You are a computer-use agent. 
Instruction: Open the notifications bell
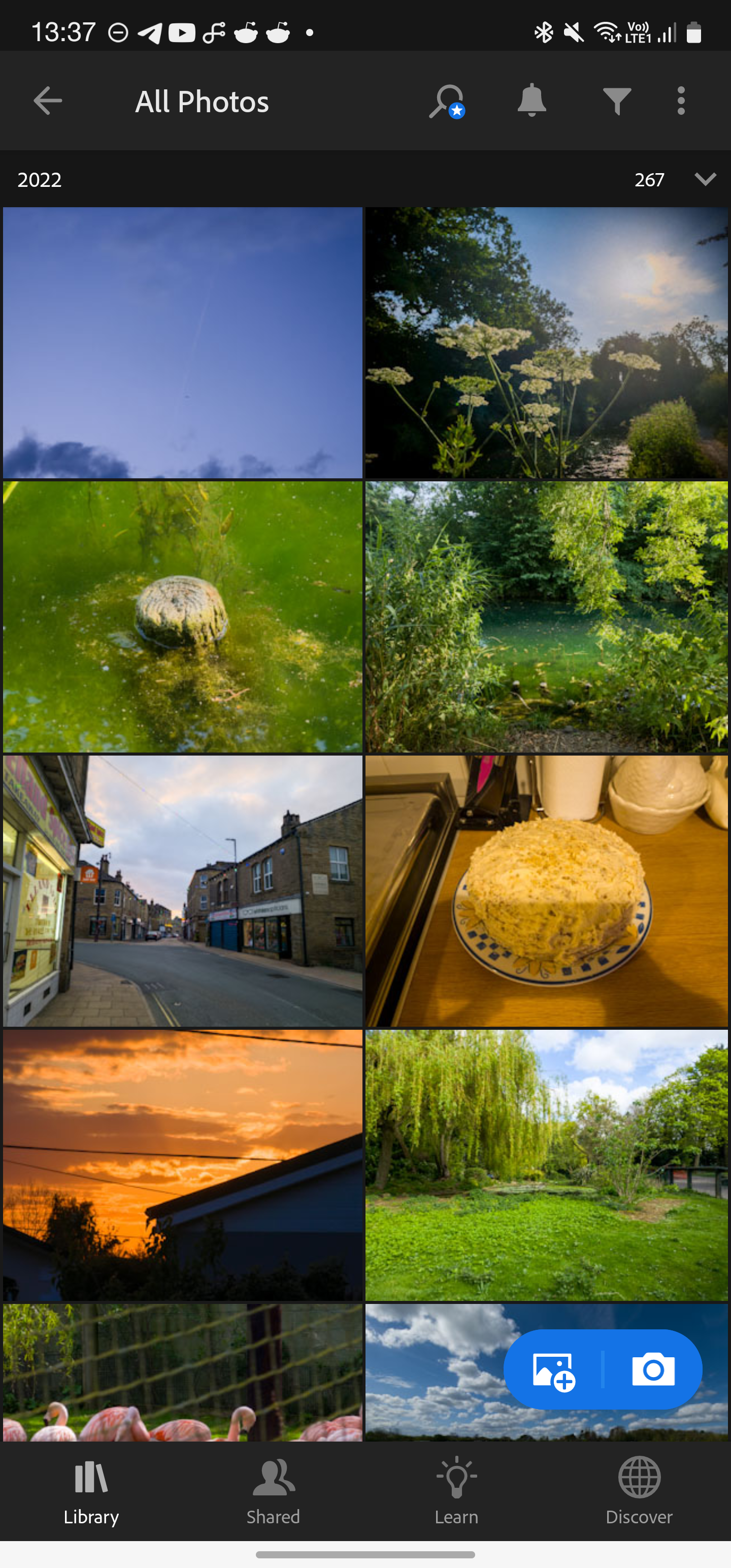pos(530,101)
